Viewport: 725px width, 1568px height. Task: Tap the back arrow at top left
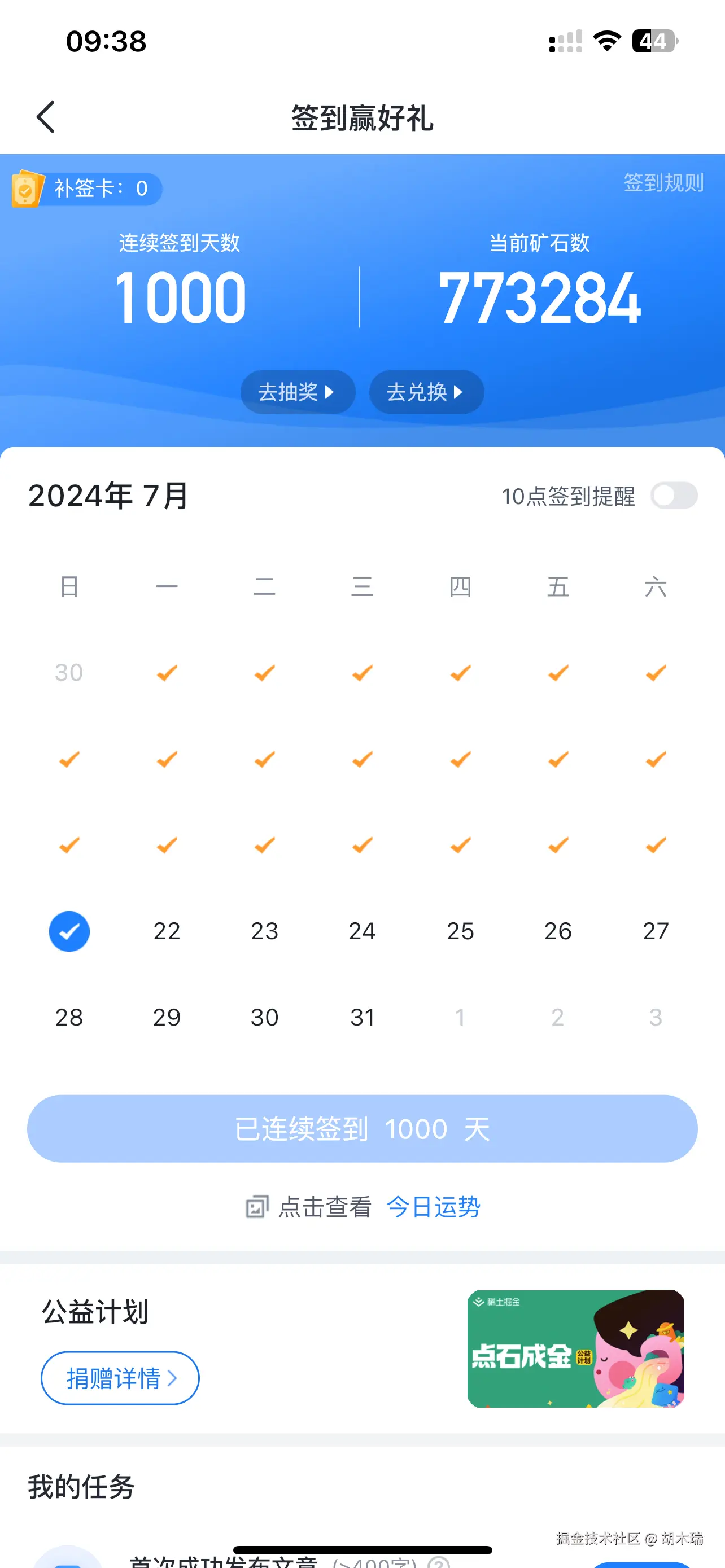46,117
